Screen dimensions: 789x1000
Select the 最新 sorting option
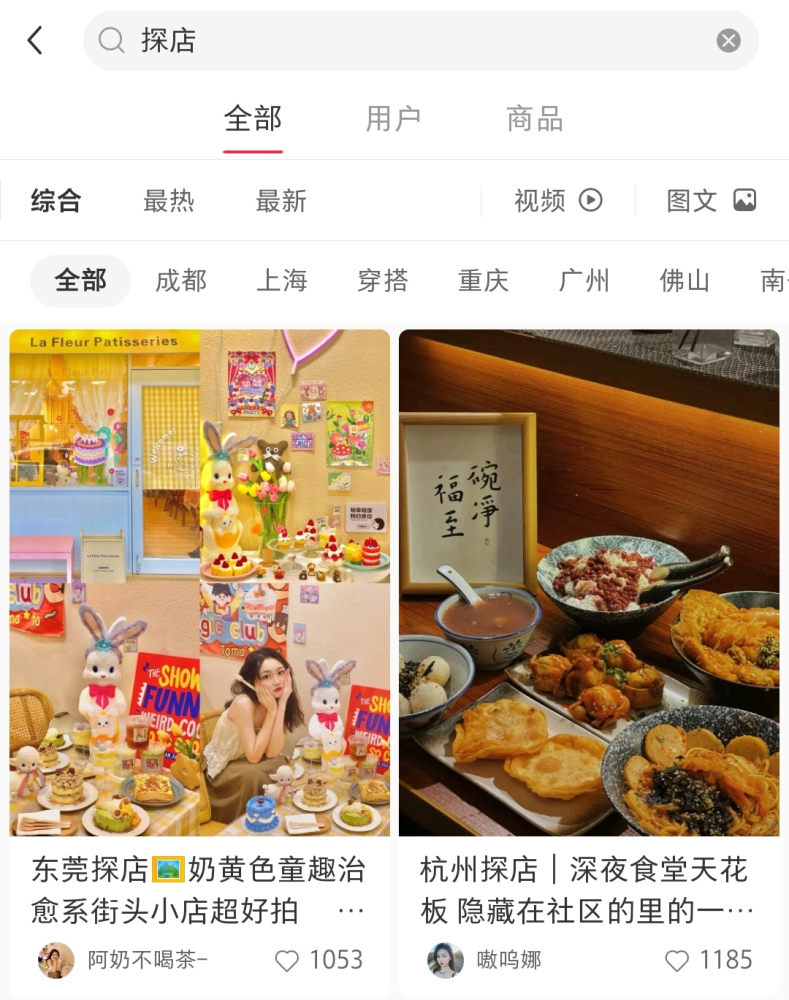click(x=280, y=200)
